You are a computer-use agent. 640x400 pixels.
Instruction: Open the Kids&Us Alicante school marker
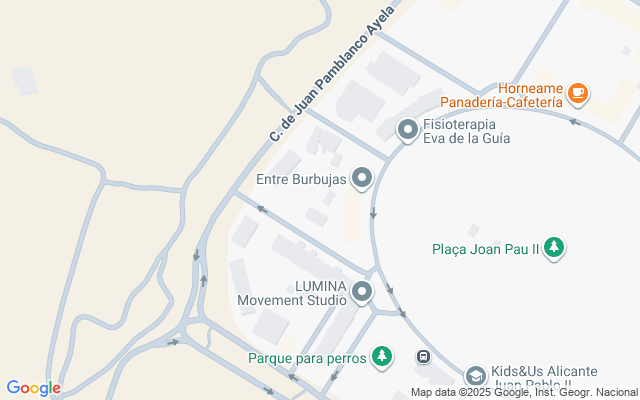point(476,376)
